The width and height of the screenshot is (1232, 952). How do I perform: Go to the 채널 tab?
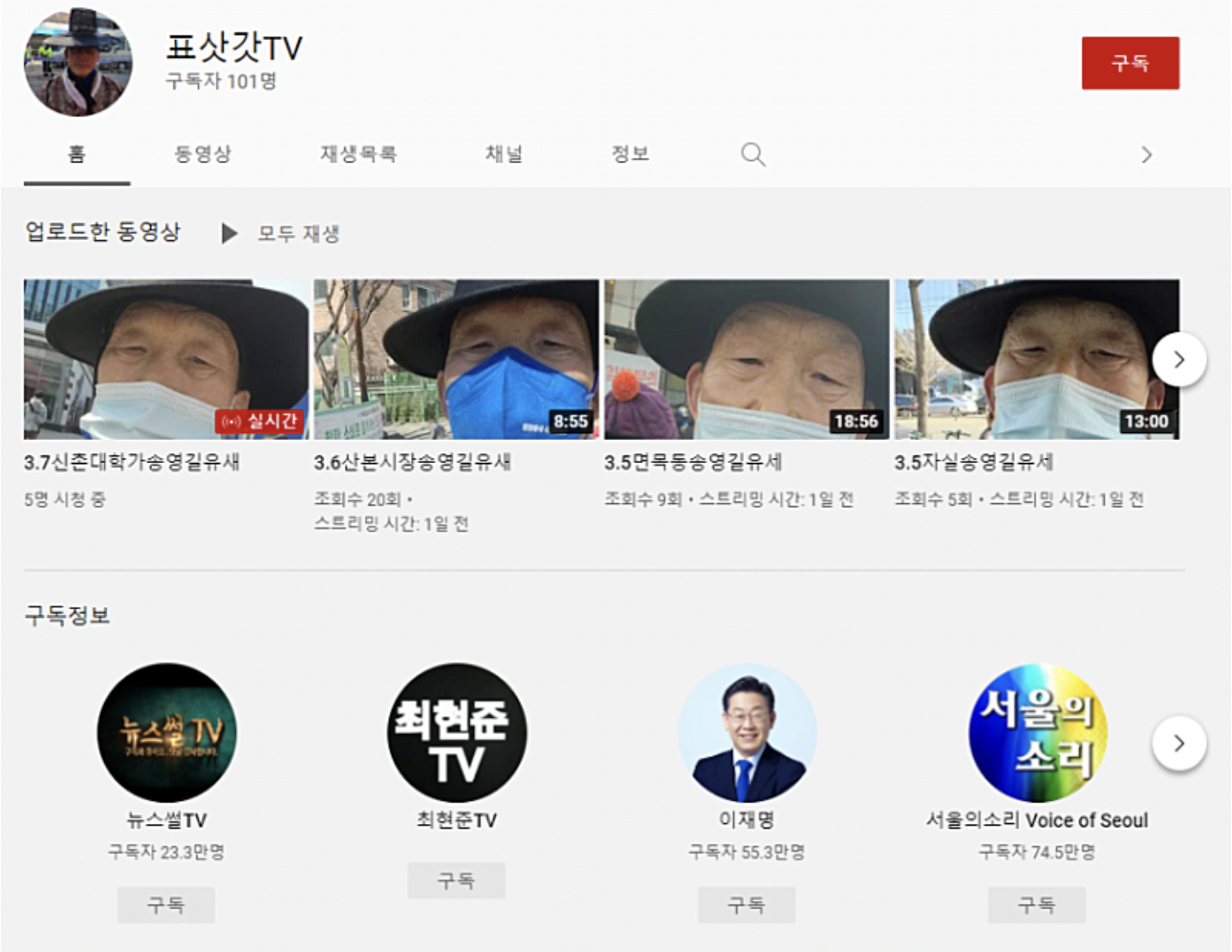click(504, 155)
